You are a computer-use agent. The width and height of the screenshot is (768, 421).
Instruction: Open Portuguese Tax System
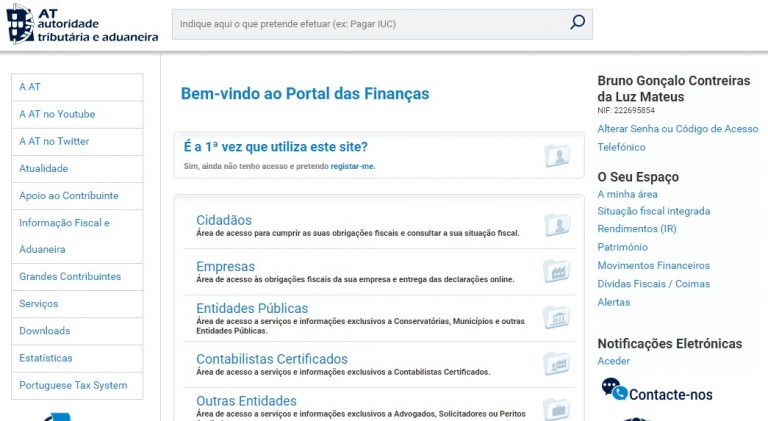tap(73, 385)
